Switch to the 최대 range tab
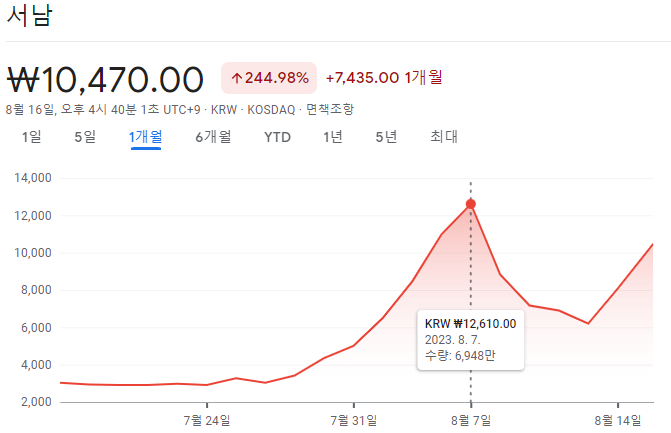The image size is (671, 433). click(x=444, y=137)
